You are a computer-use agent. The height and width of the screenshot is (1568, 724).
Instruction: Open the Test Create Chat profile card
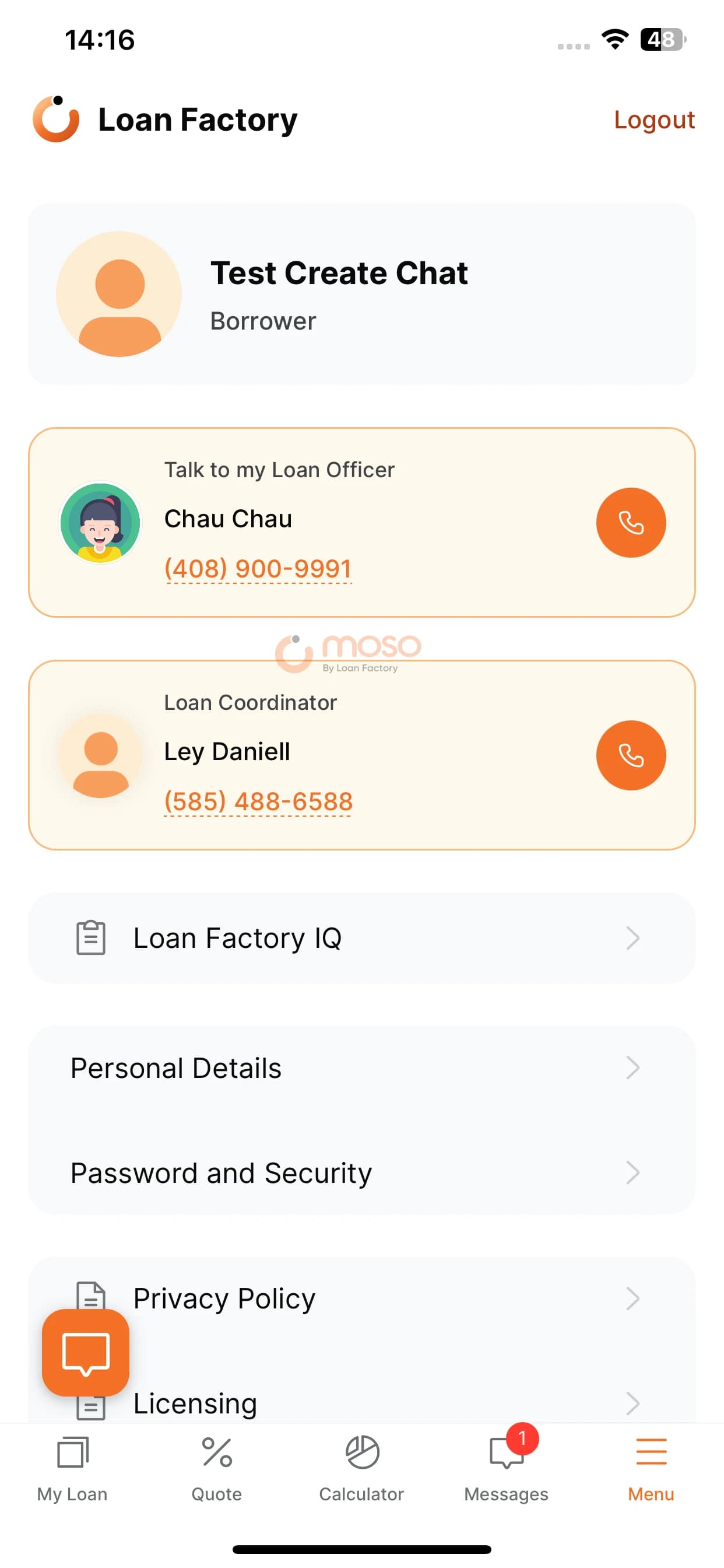[x=361, y=294]
